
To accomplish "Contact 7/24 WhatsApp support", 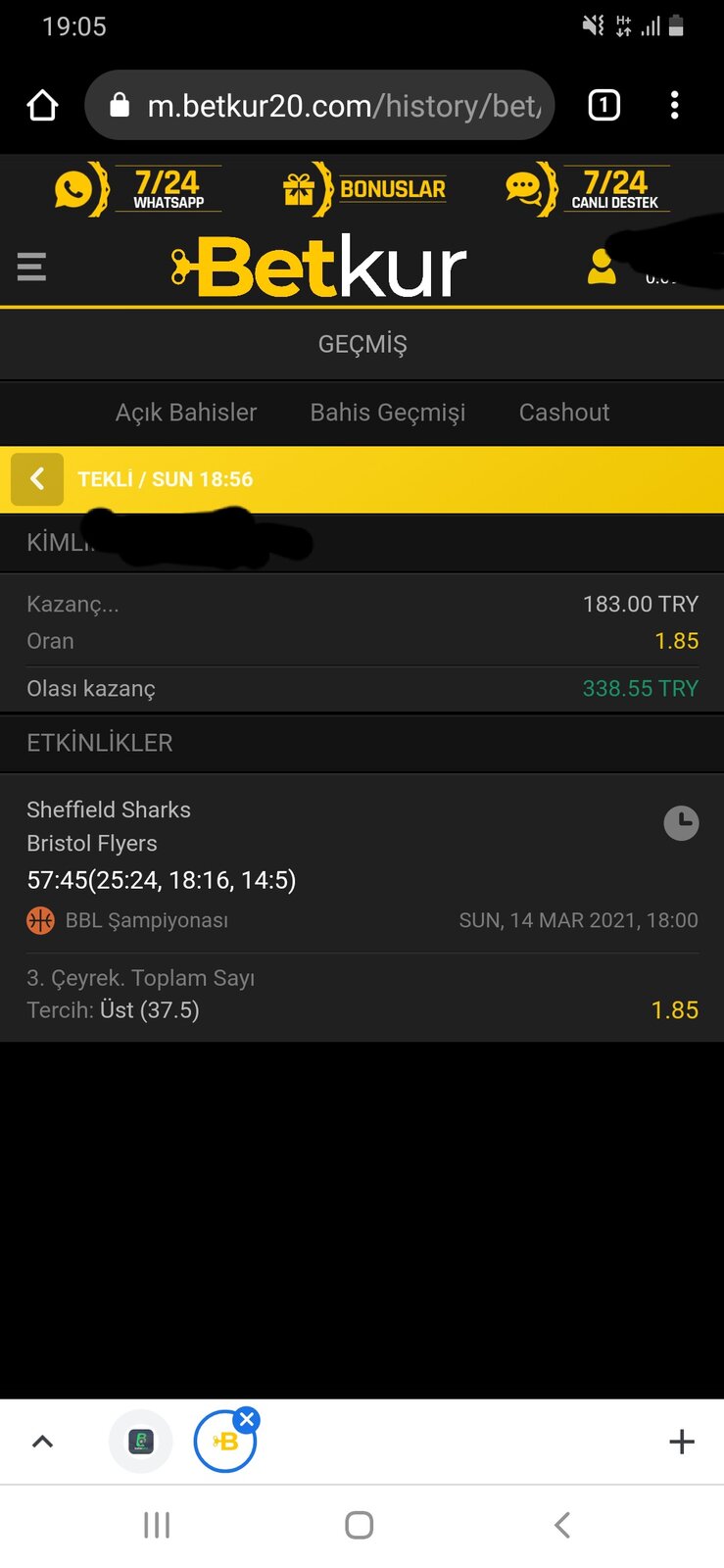I will (137, 189).
